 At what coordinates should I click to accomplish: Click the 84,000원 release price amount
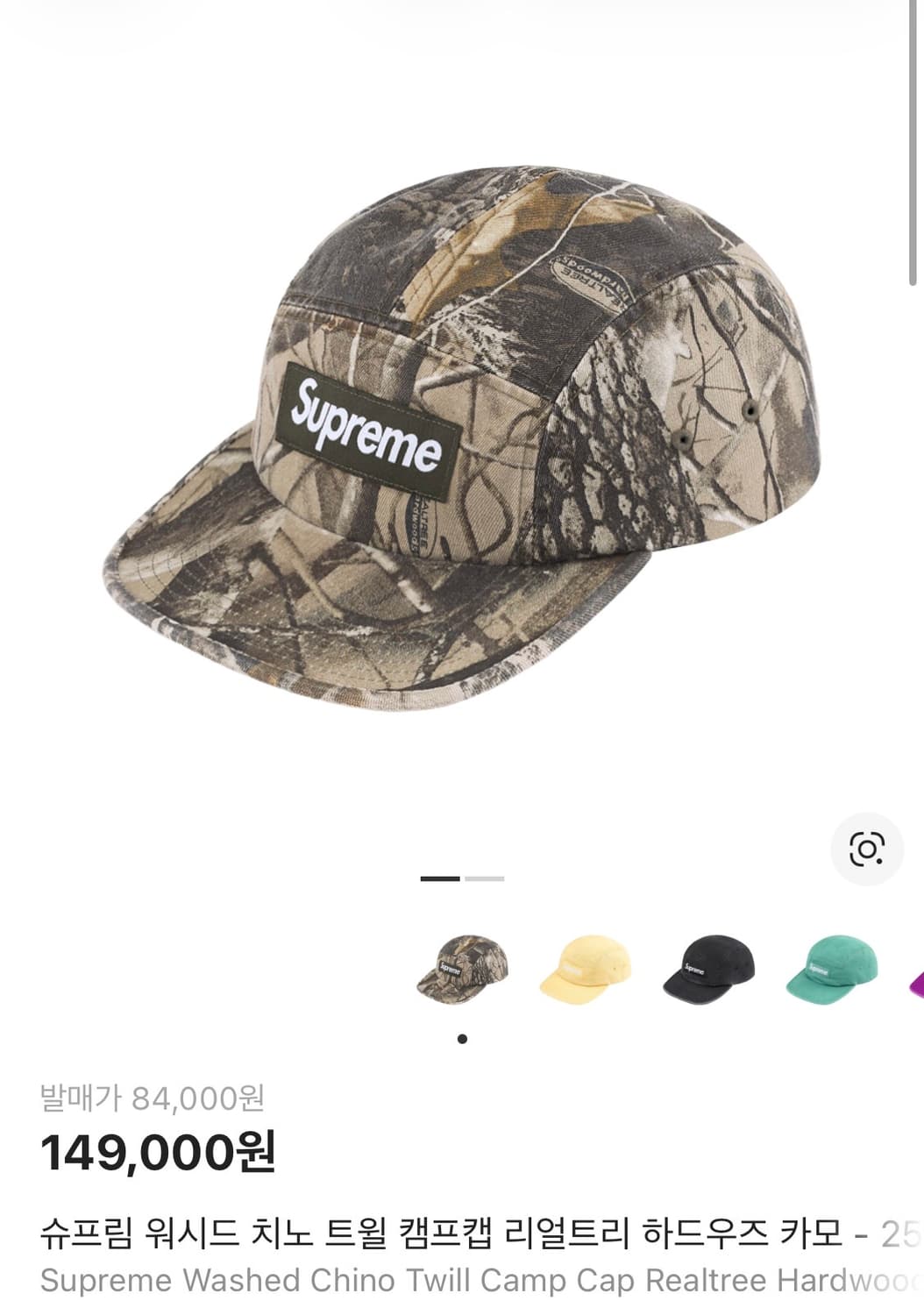(195, 1098)
